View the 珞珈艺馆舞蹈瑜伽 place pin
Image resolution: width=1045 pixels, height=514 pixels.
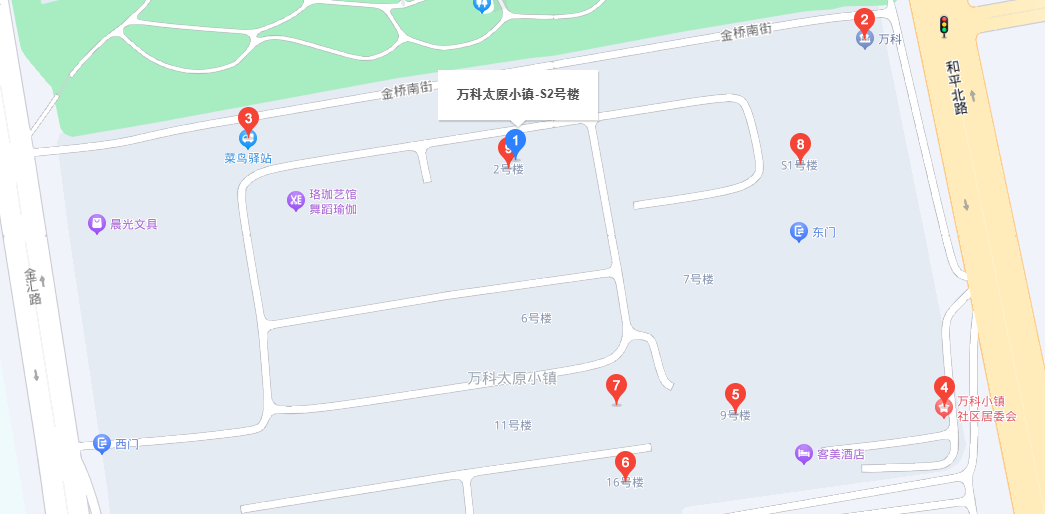pos(296,201)
